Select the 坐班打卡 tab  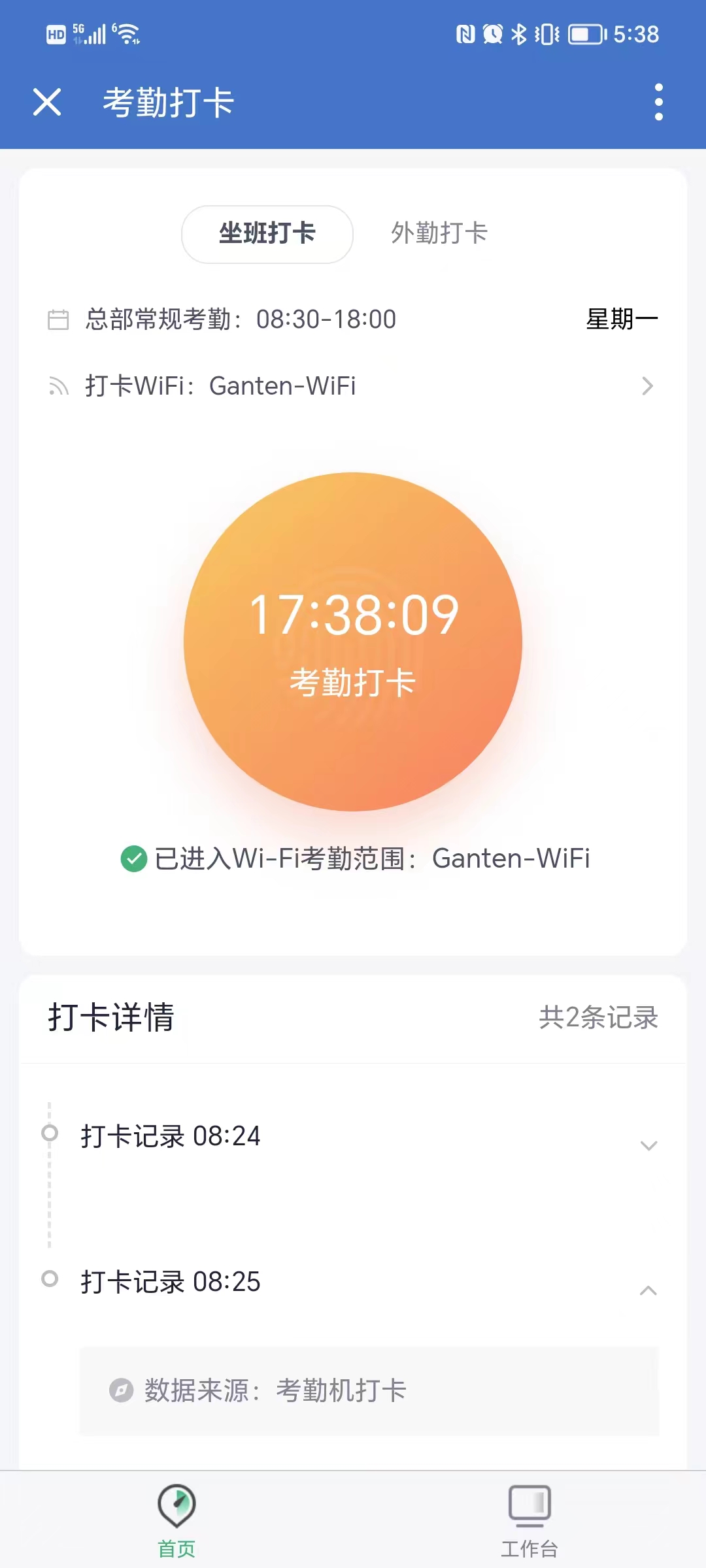(267, 234)
